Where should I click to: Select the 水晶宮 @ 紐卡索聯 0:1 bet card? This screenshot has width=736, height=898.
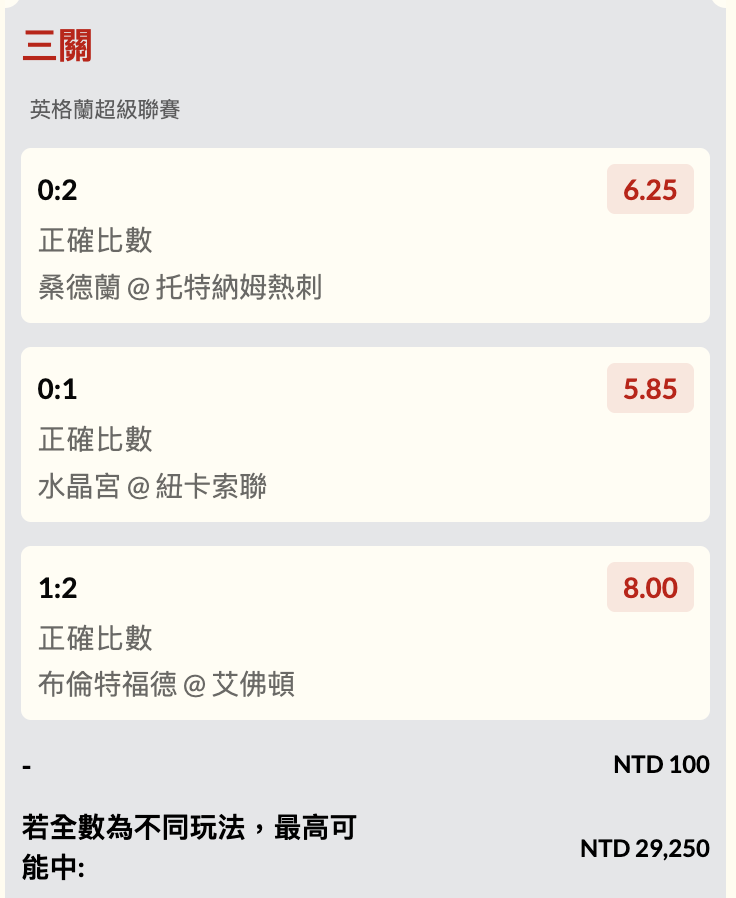(365, 435)
